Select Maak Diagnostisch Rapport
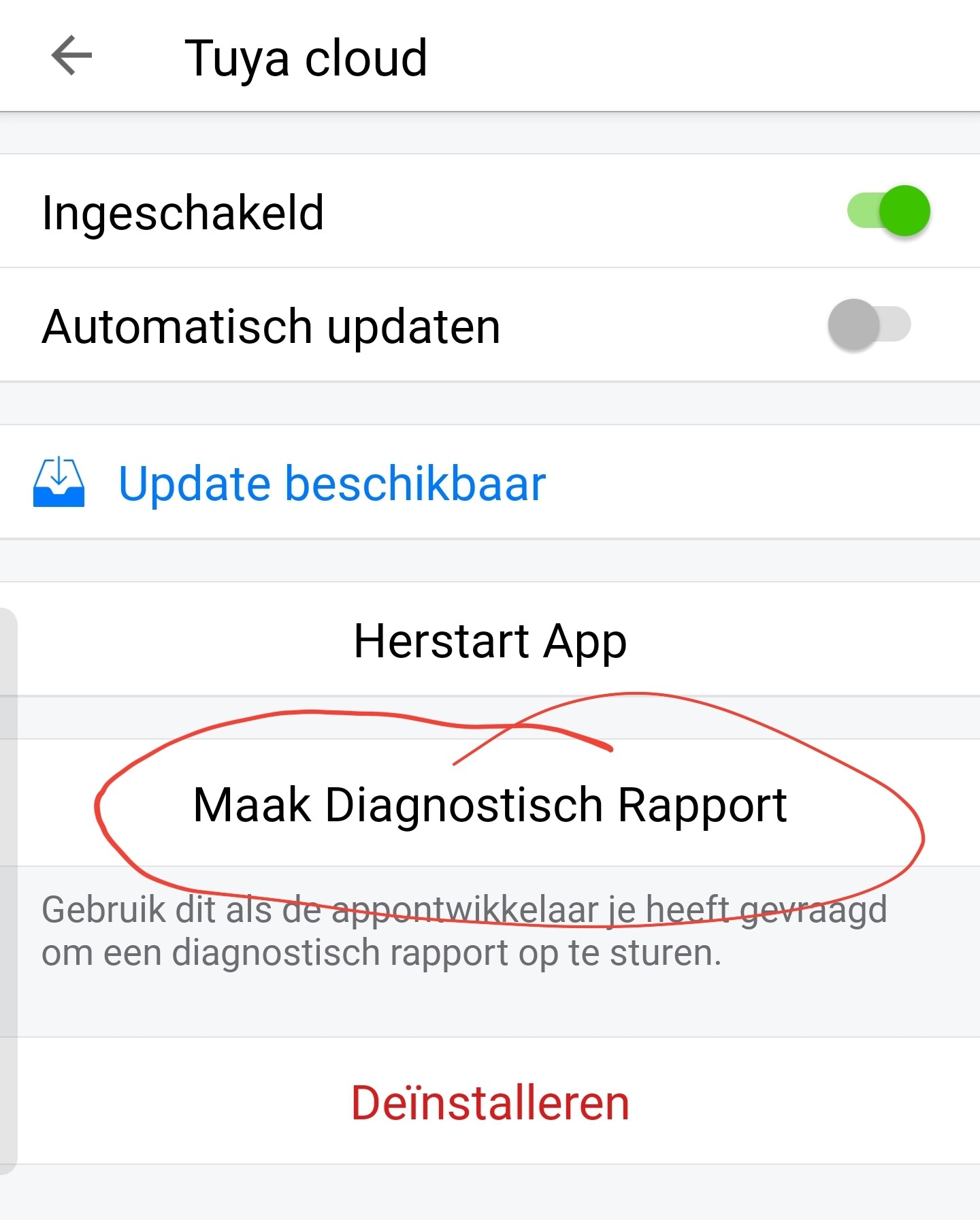Screen dimensions: 980x1220 [x=490, y=805]
